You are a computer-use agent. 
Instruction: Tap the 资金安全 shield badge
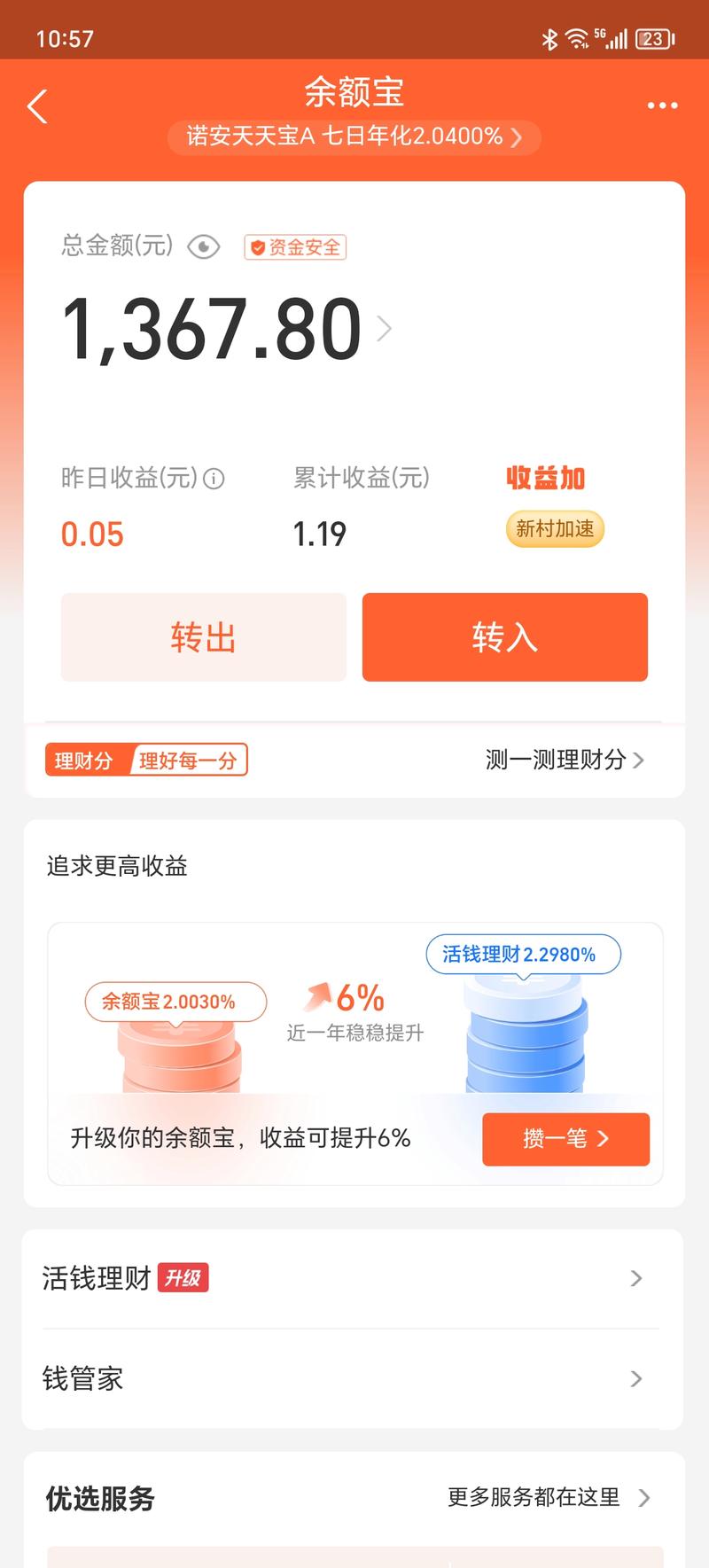coord(296,247)
